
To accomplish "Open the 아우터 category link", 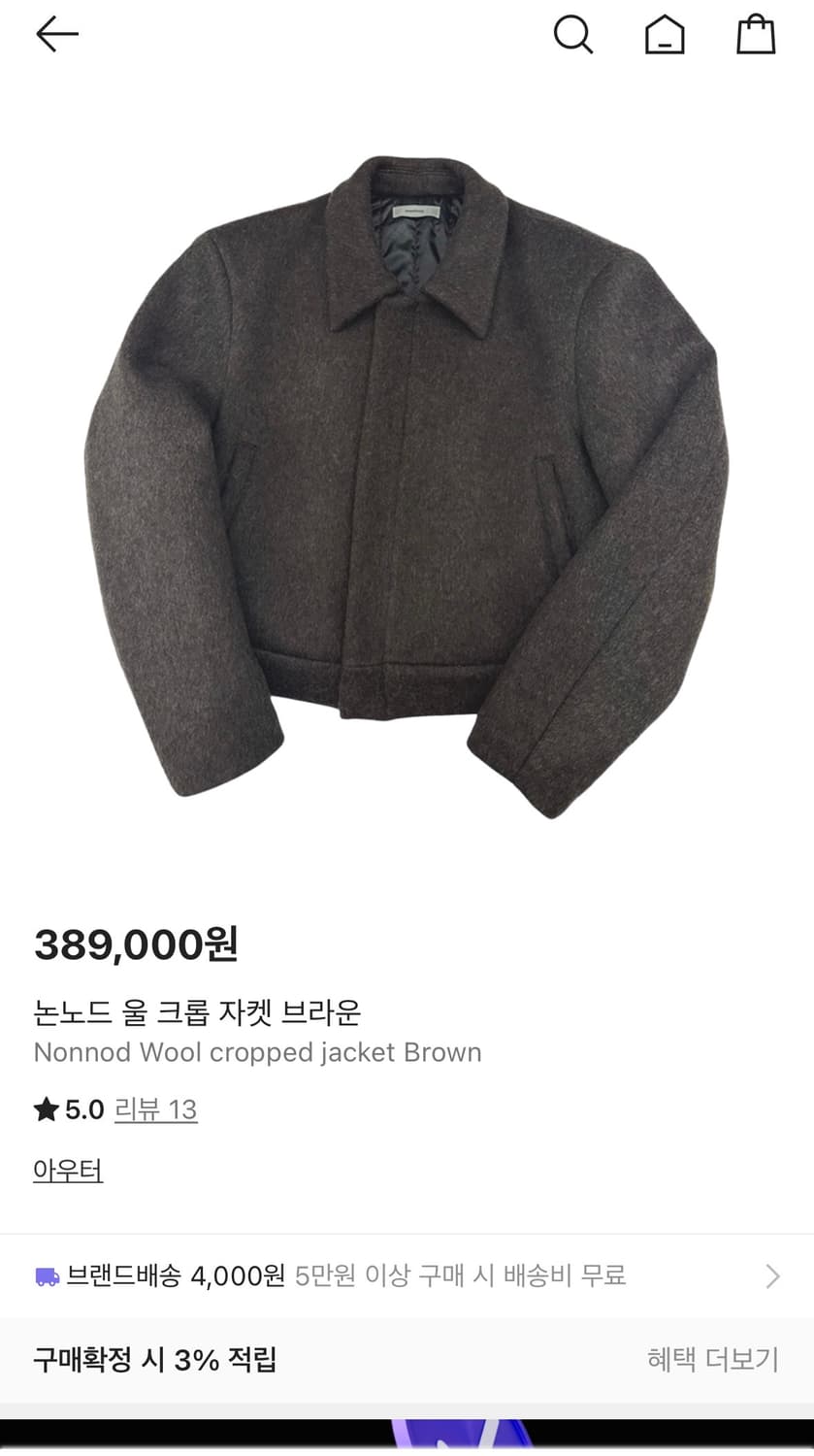I will coord(67,1171).
